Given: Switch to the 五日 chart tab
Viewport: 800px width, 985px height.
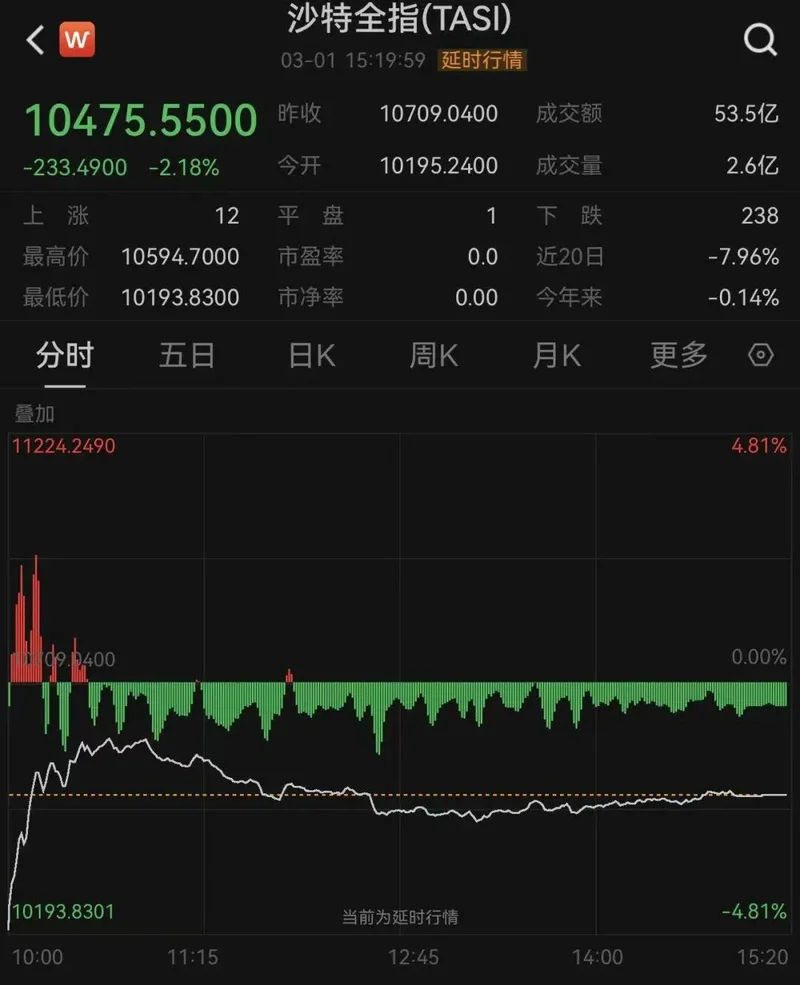Looking at the screenshot, I should (187, 355).
